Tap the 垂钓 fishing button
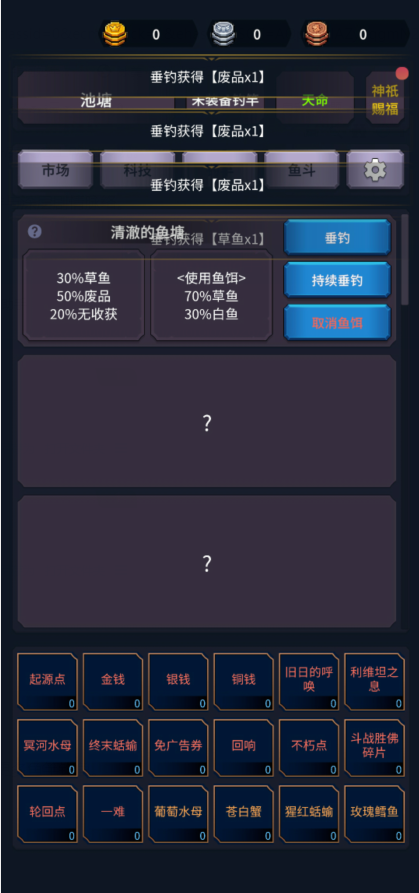 337,237
